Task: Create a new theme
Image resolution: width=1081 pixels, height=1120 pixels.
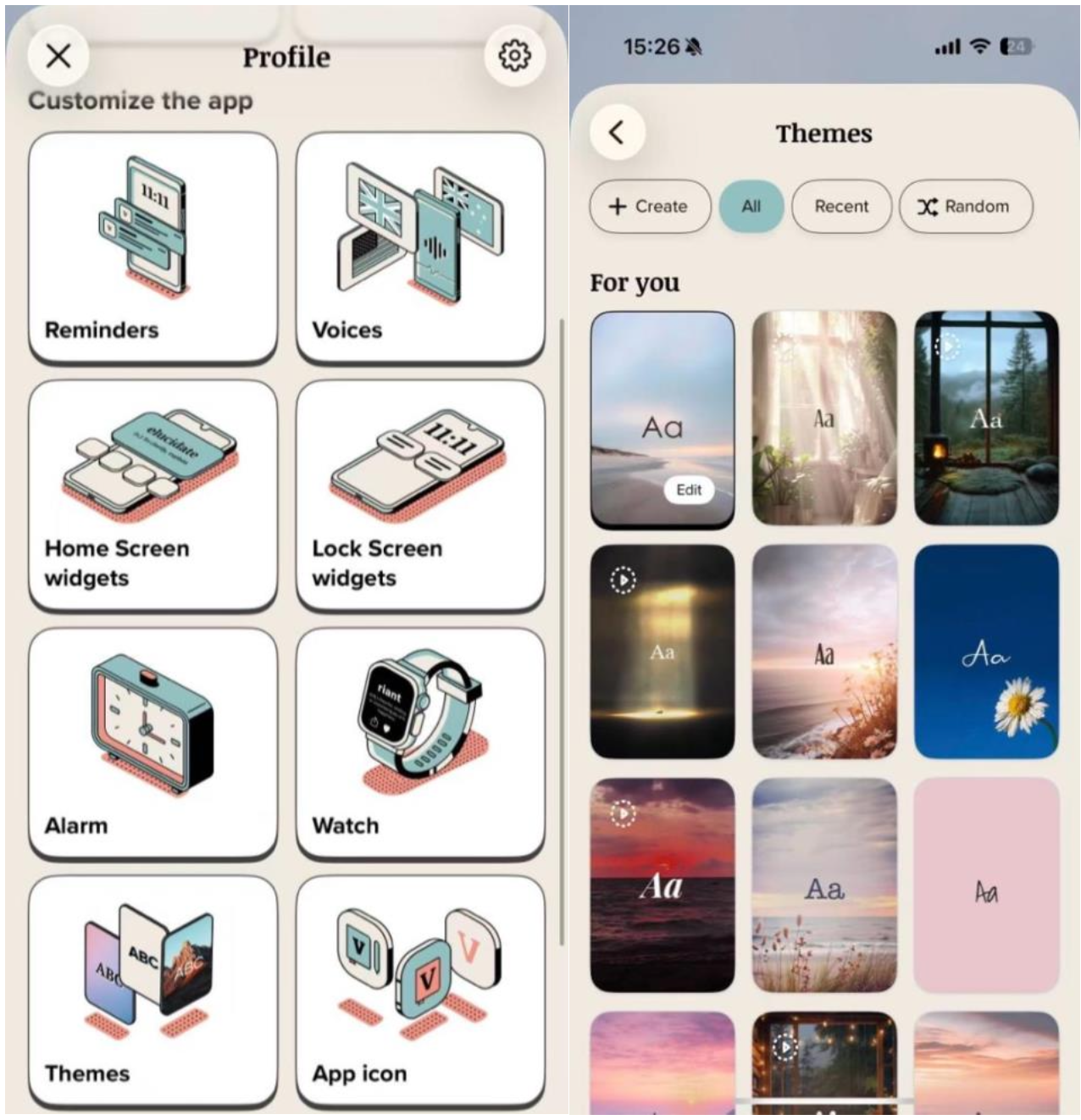Action: [x=650, y=206]
